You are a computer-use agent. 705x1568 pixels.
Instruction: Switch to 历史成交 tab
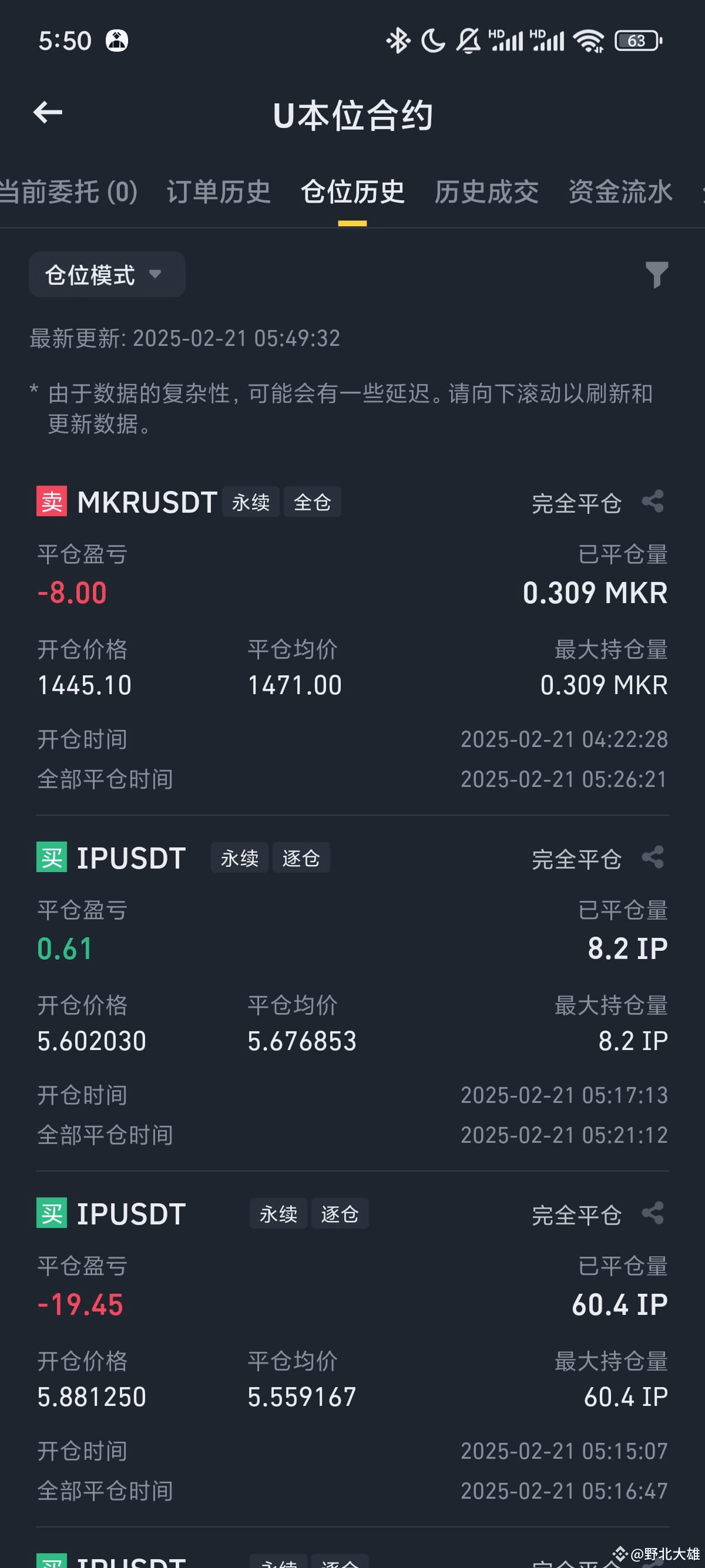(x=486, y=193)
